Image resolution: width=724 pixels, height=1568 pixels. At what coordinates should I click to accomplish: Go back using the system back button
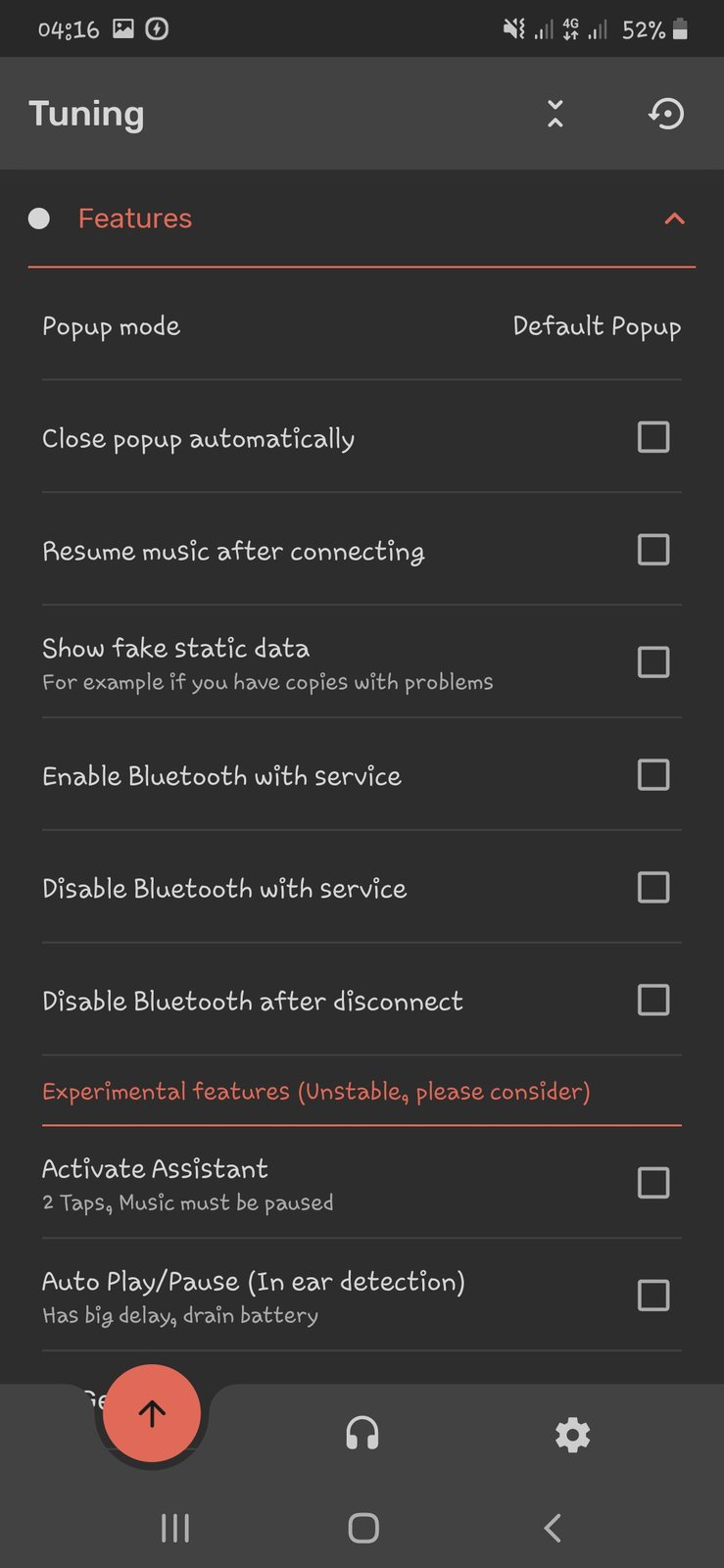[x=553, y=1528]
